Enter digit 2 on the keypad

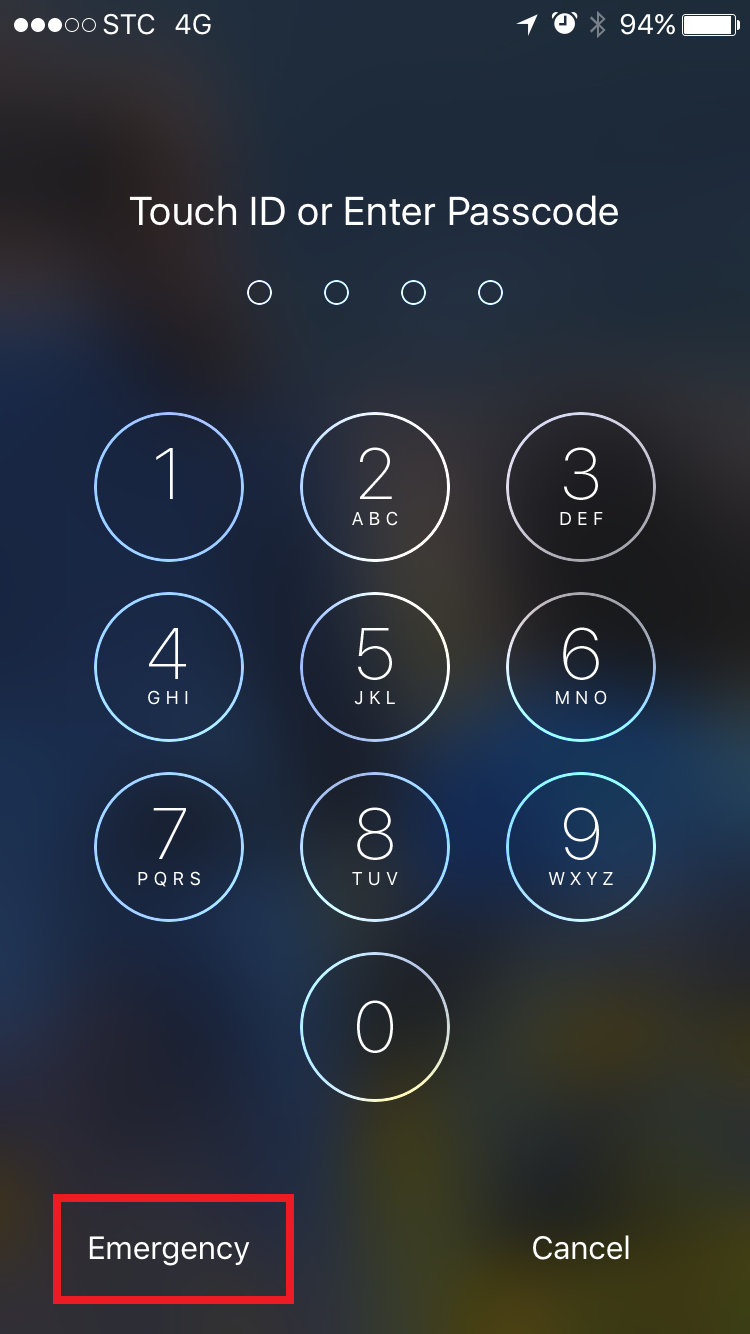pyautogui.click(x=375, y=487)
